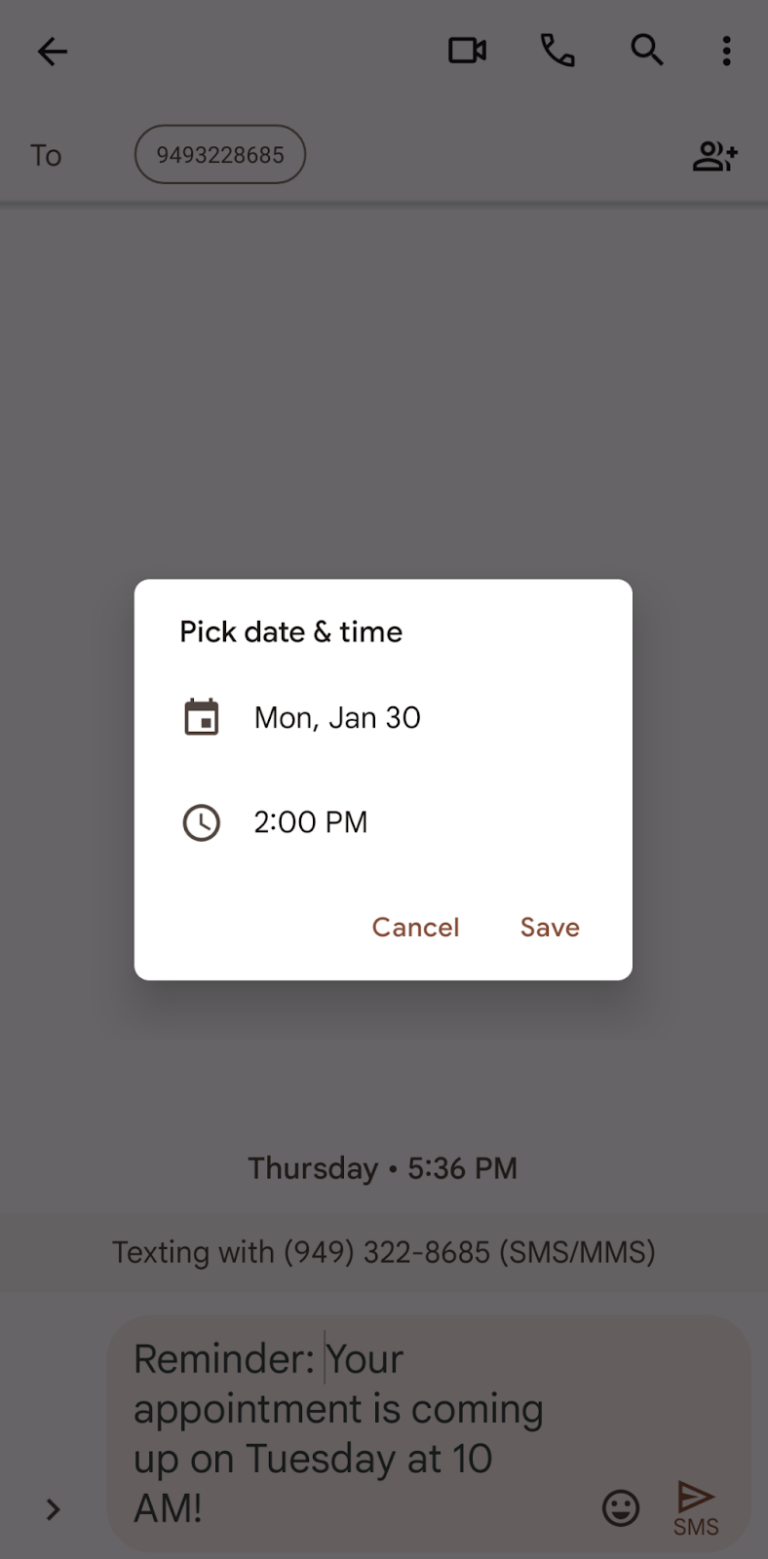The height and width of the screenshot is (1559, 768).
Task: Cancel the Pick date & time dialog
Action: [x=415, y=927]
